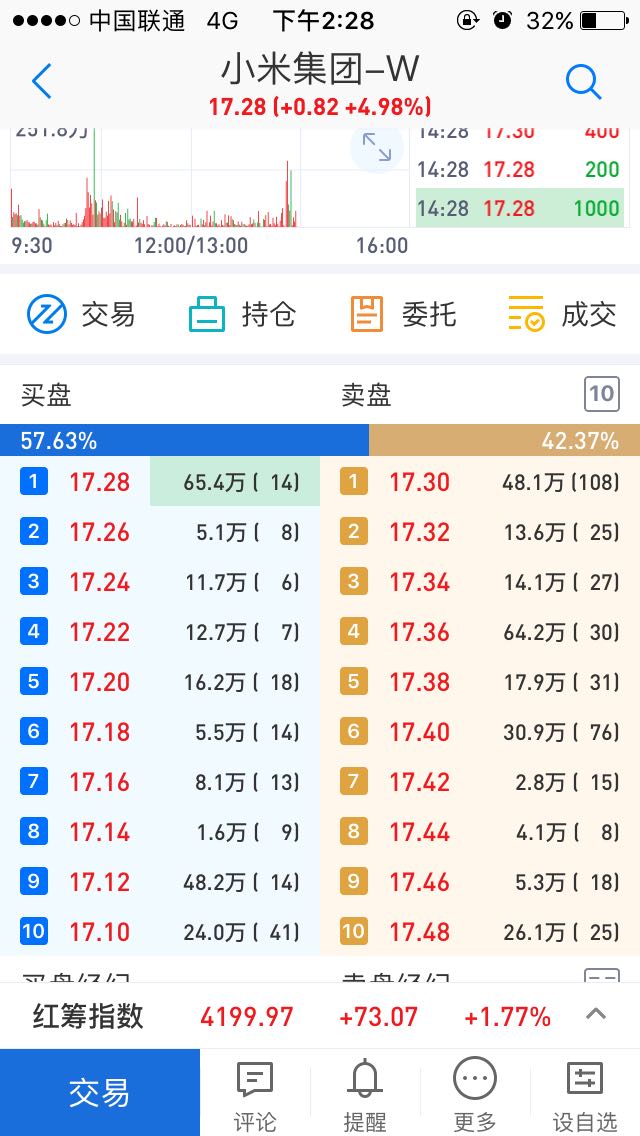This screenshot has width=640, height=1136.
Task: Open 交易 shortcut with blue circle icon
Action: [81, 314]
